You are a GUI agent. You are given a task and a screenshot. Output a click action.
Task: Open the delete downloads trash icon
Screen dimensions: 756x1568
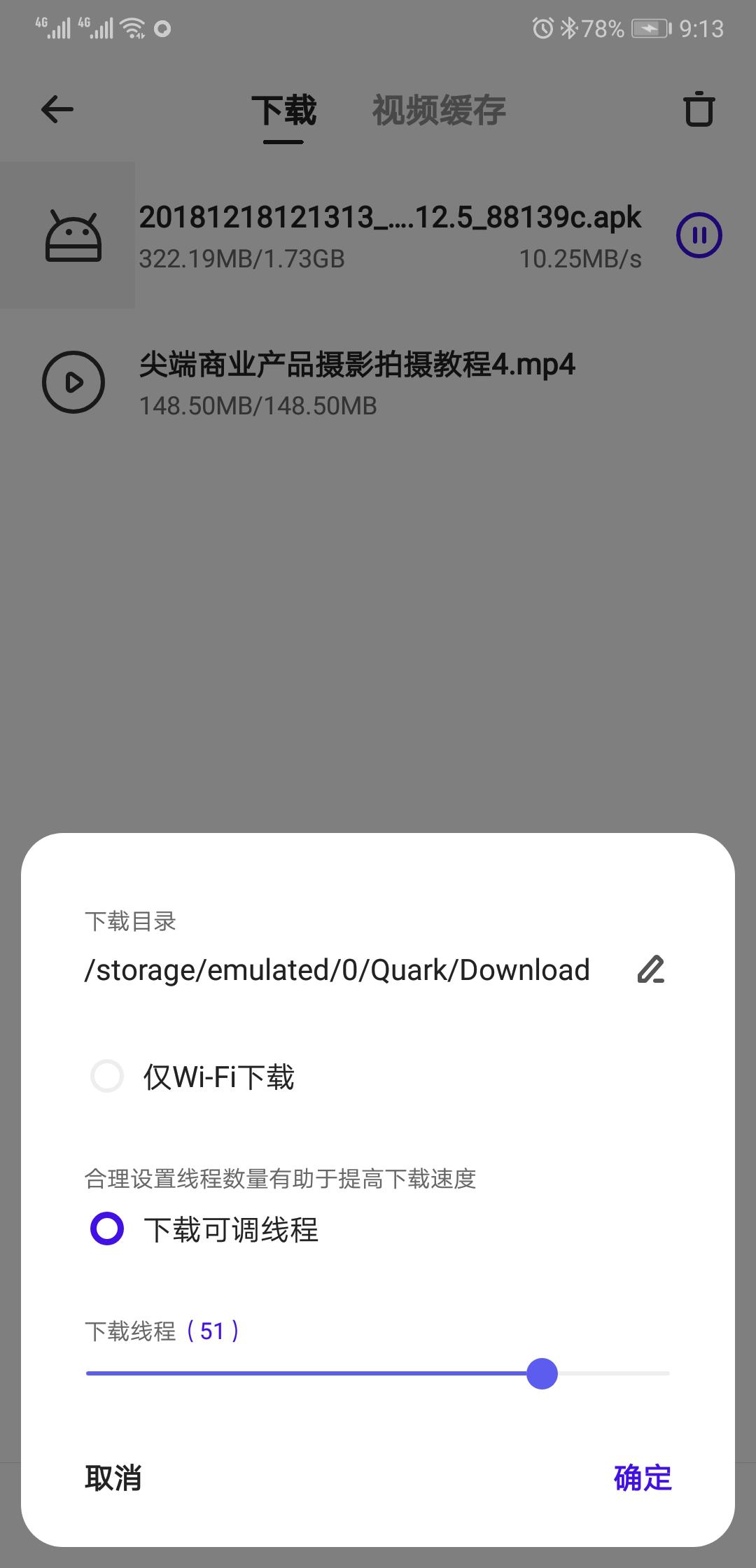point(699,110)
